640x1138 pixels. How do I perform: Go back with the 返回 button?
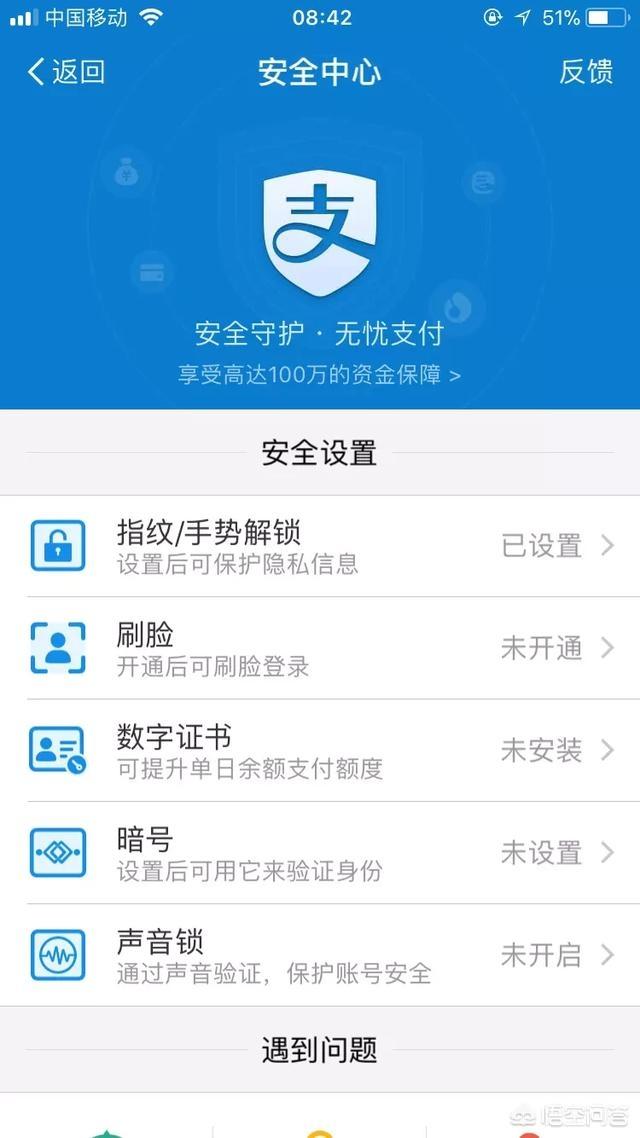[x=66, y=72]
